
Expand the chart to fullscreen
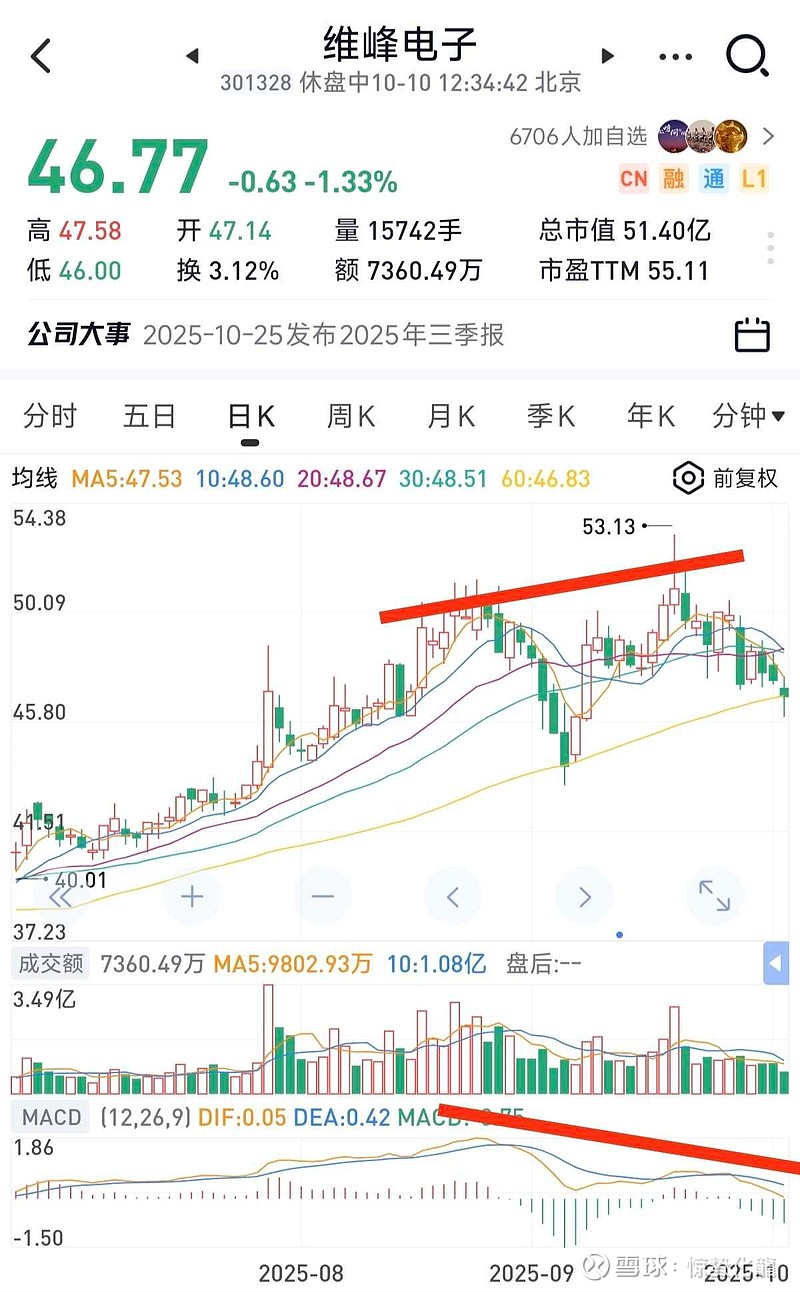pos(714,896)
